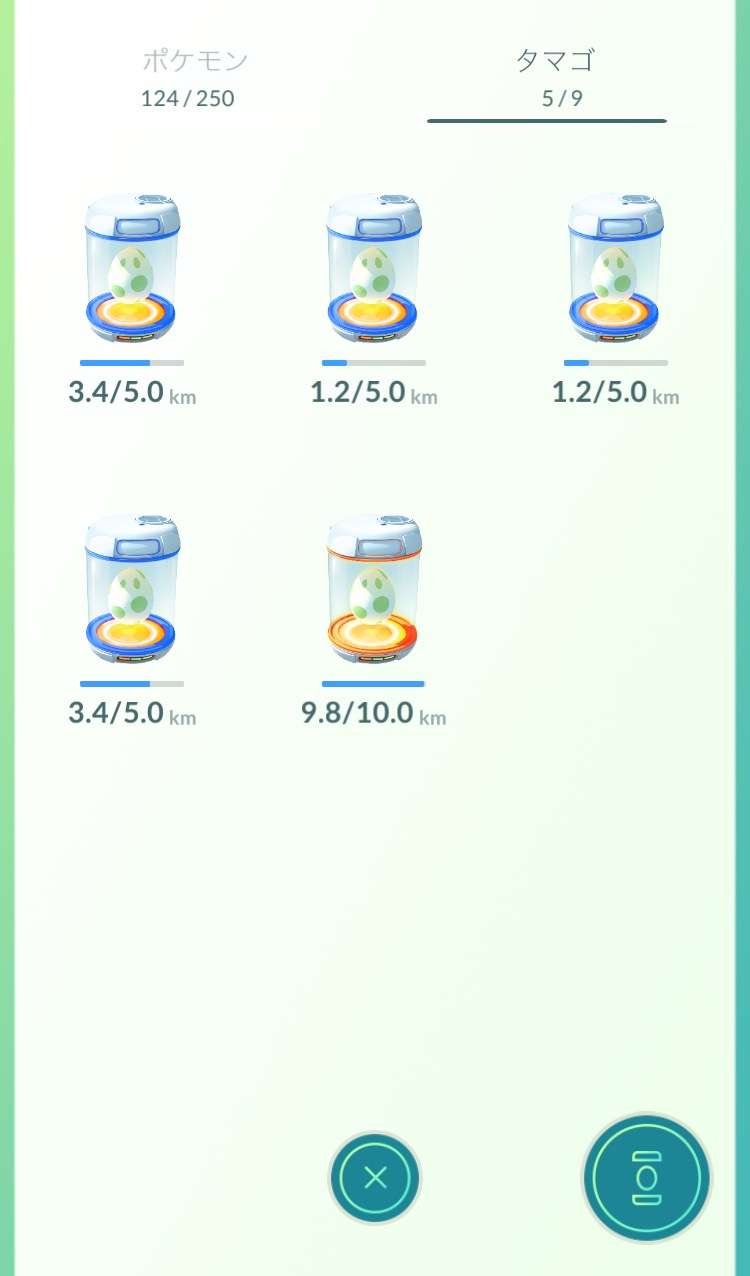Tap the progress bar under the first egg
The width and height of the screenshot is (750, 1276).
point(131,362)
